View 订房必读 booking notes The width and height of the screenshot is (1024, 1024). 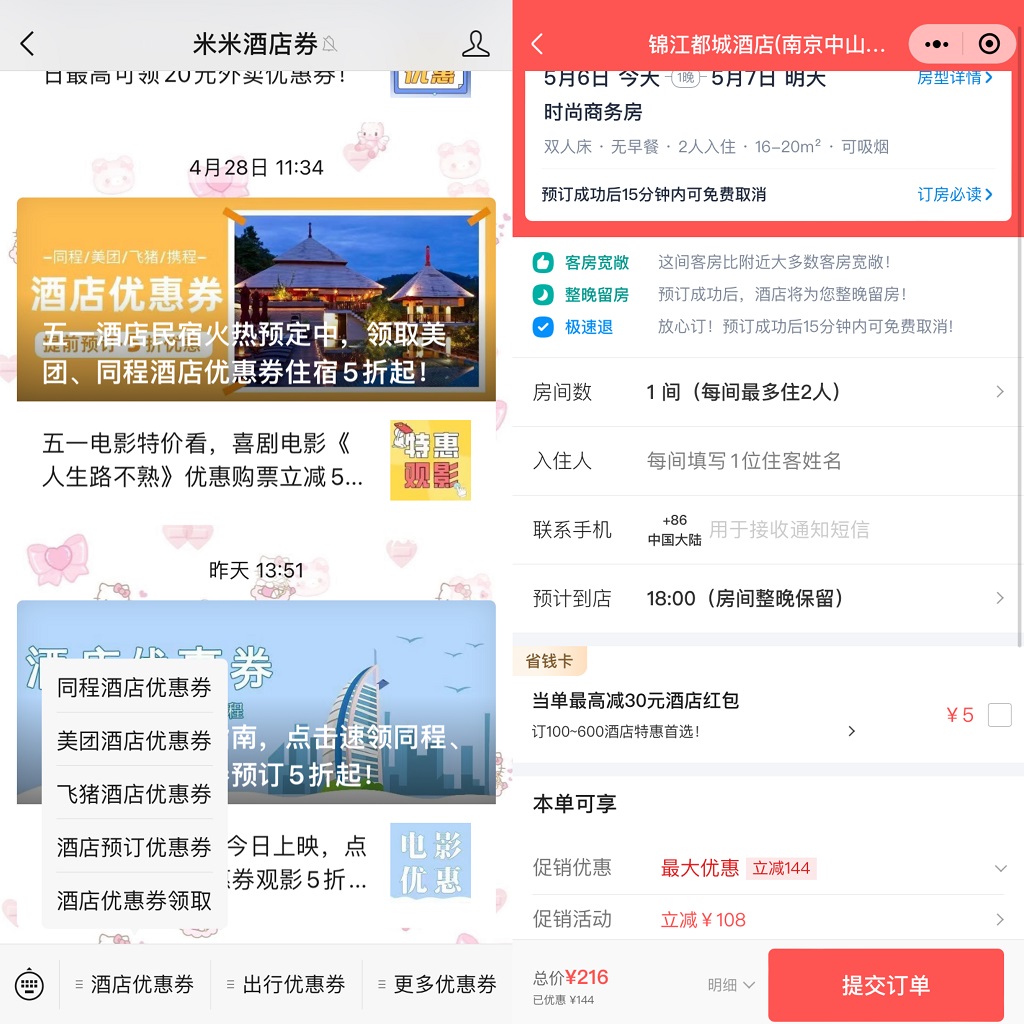955,195
